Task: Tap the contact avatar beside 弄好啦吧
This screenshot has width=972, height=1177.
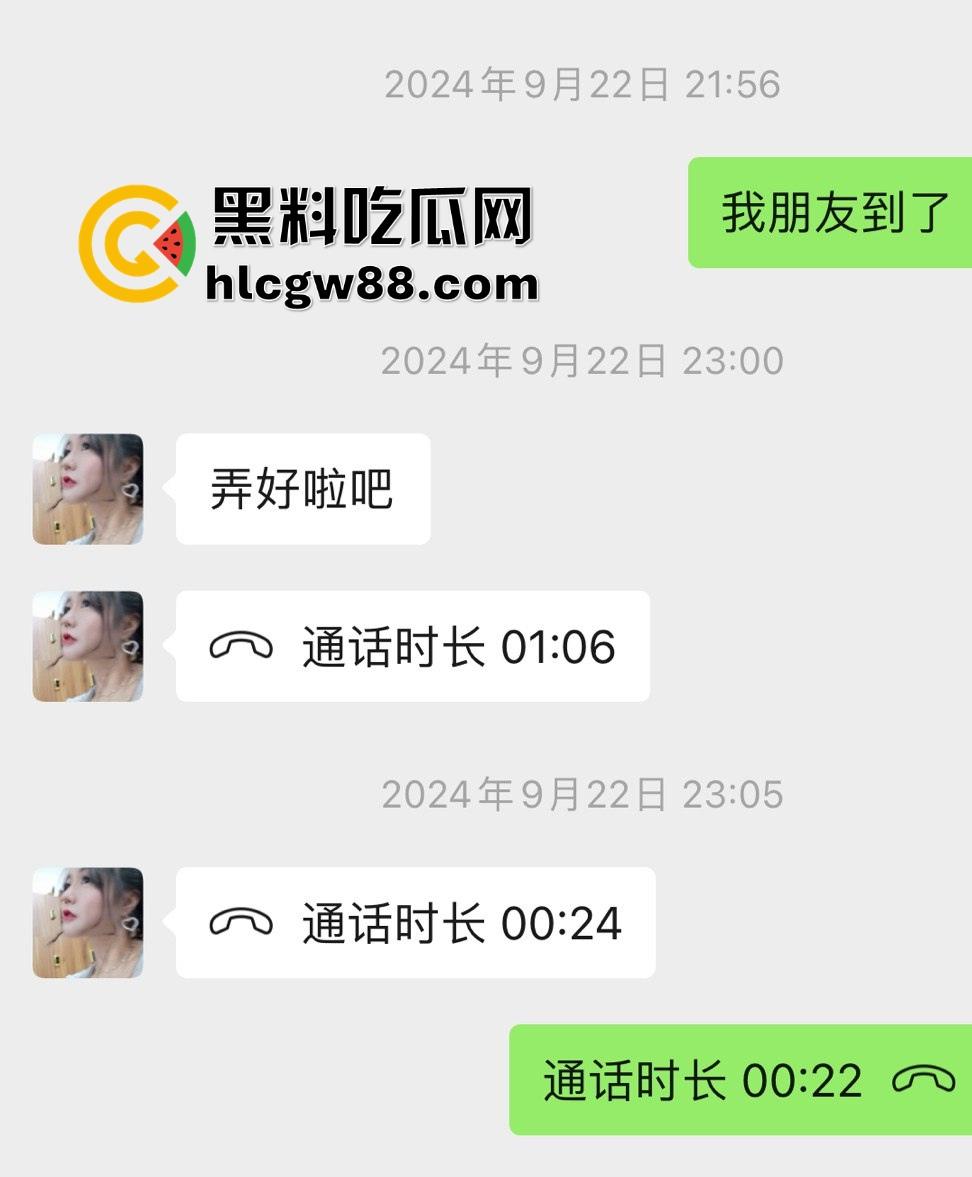Action: [87, 487]
